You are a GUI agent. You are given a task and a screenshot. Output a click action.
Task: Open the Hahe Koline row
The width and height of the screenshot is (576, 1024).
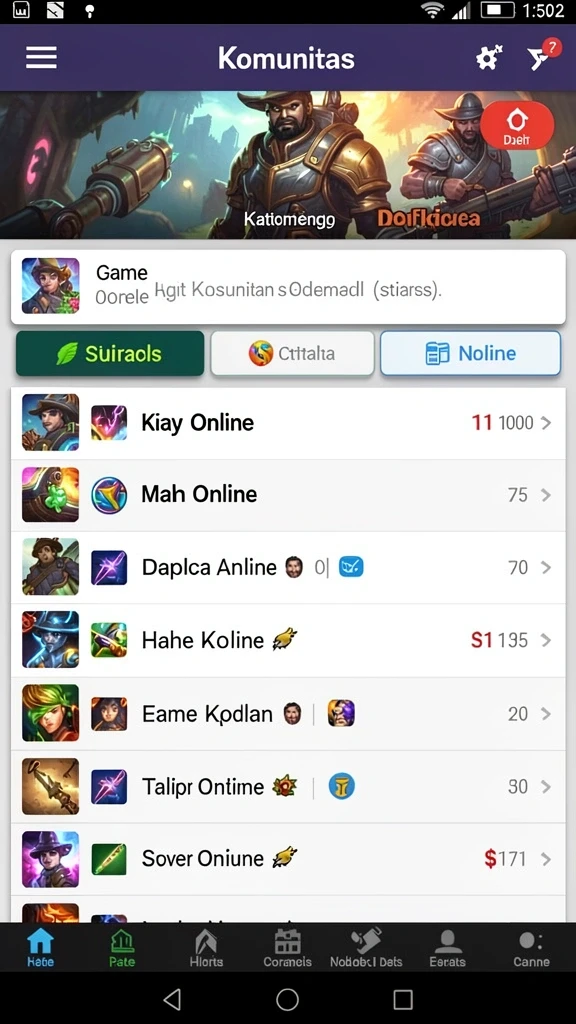coord(288,640)
